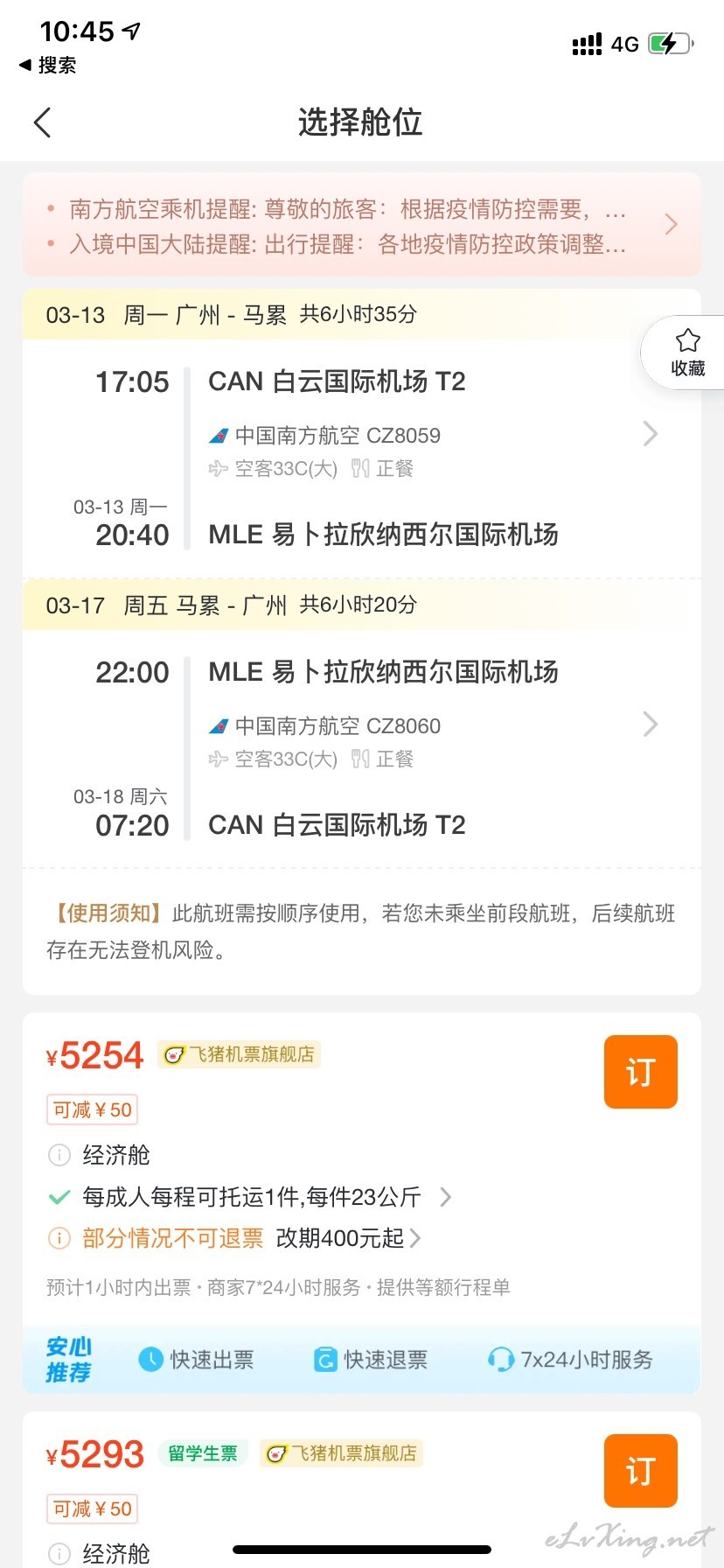Return to 搜索 via the status bar link
This screenshot has width=724, height=1568.
47,65
